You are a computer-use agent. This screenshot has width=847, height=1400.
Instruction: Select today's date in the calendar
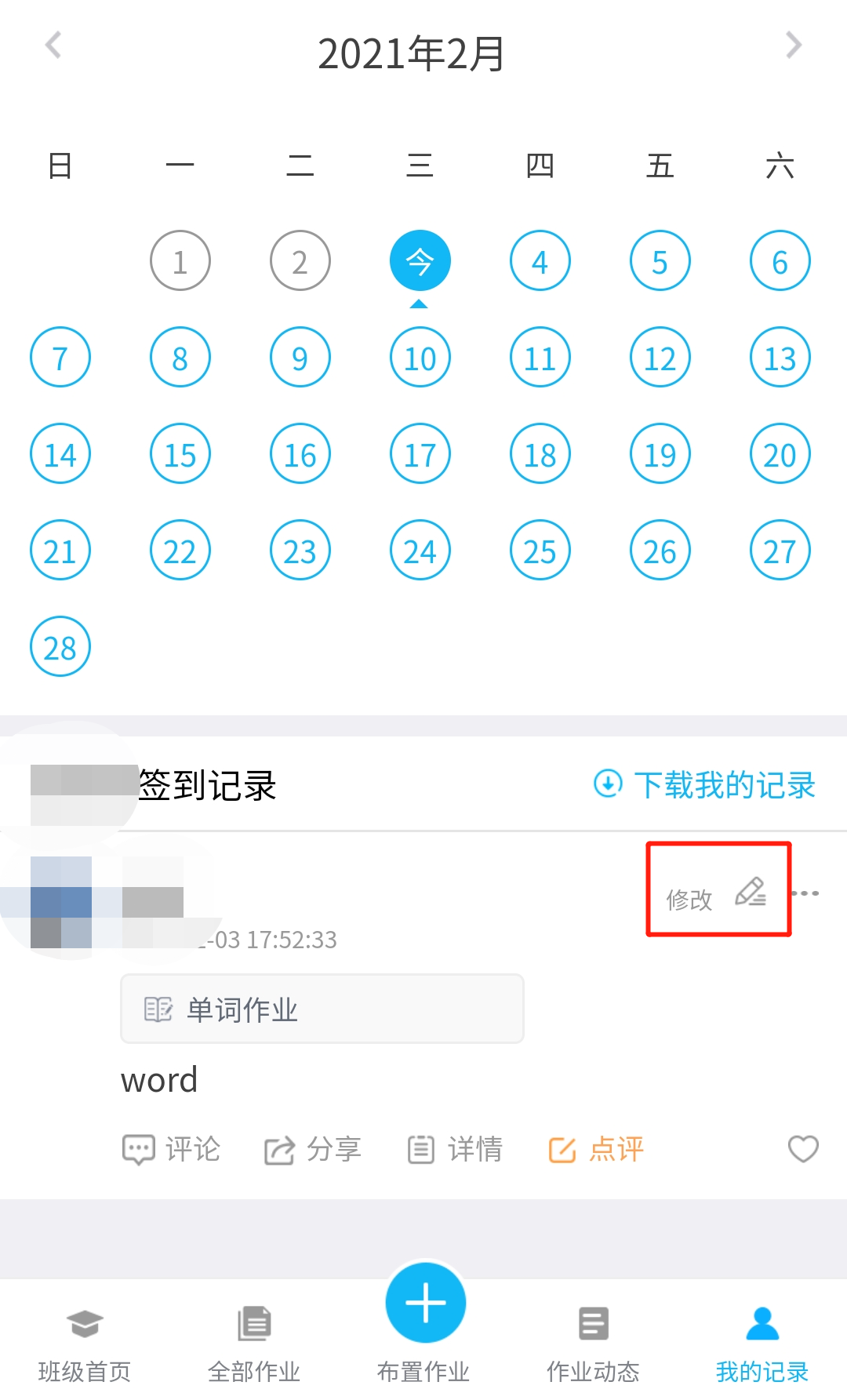pos(420,260)
